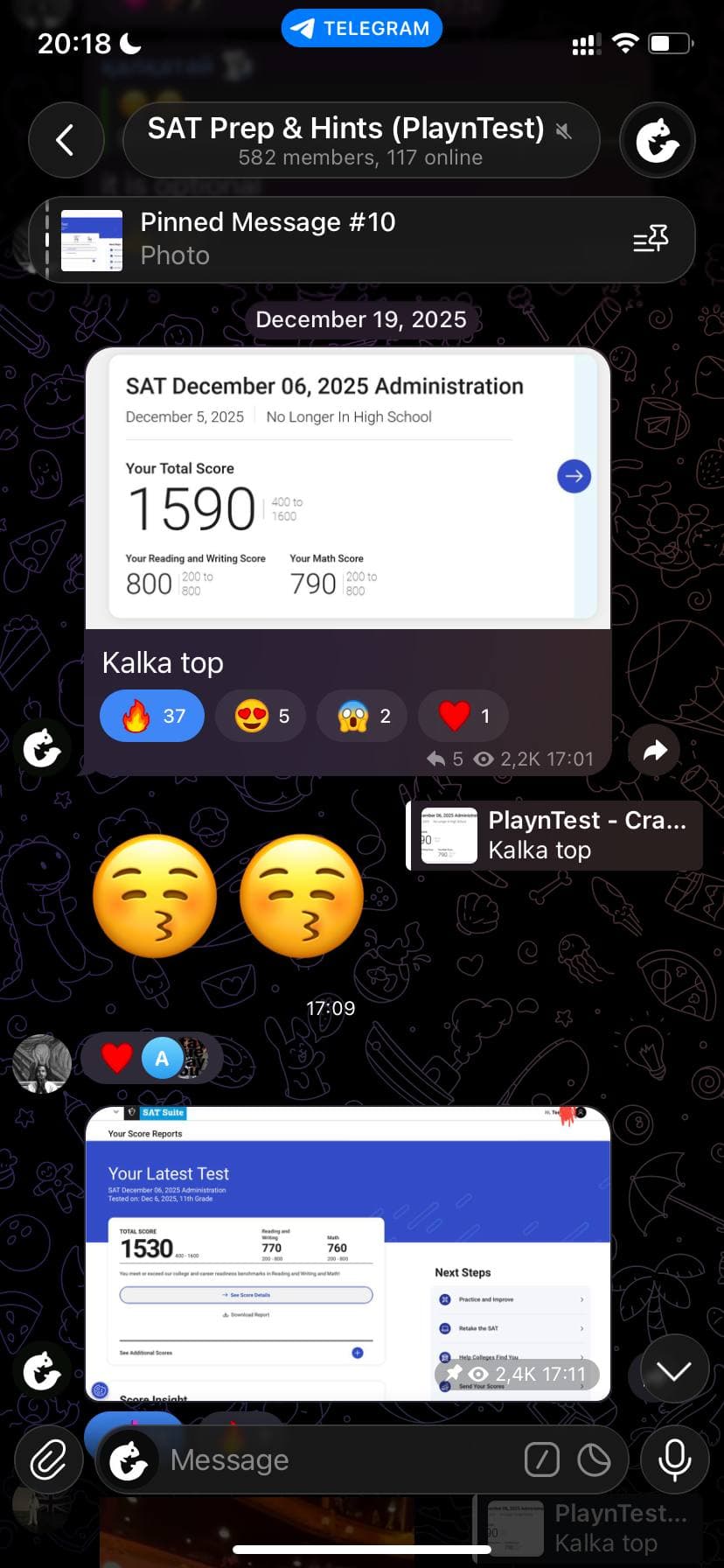Screen dimensions: 724x1568
Task: Return to app via Telegram pill
Action: 361,28
